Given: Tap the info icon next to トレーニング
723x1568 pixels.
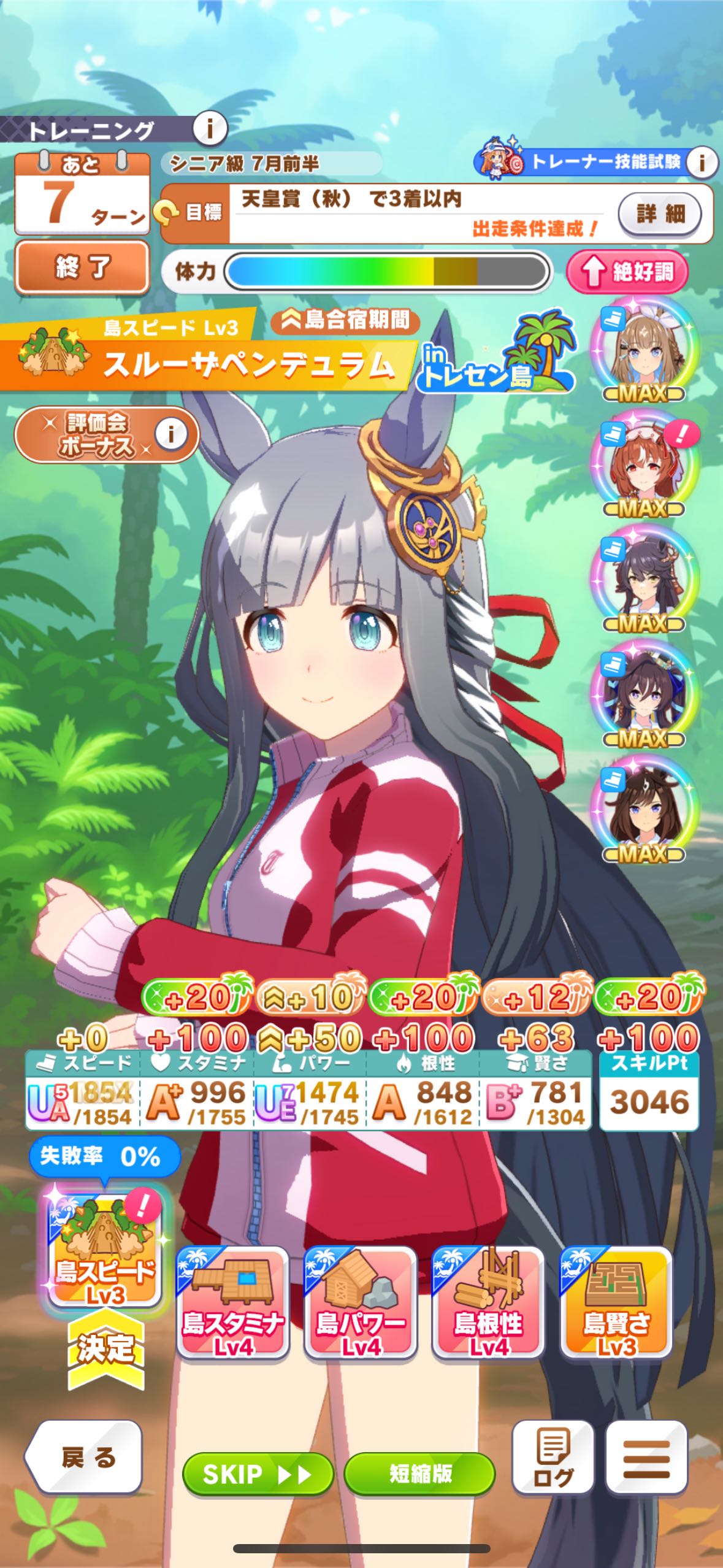Looking at the screenshot, I should [x=210, y=128].
